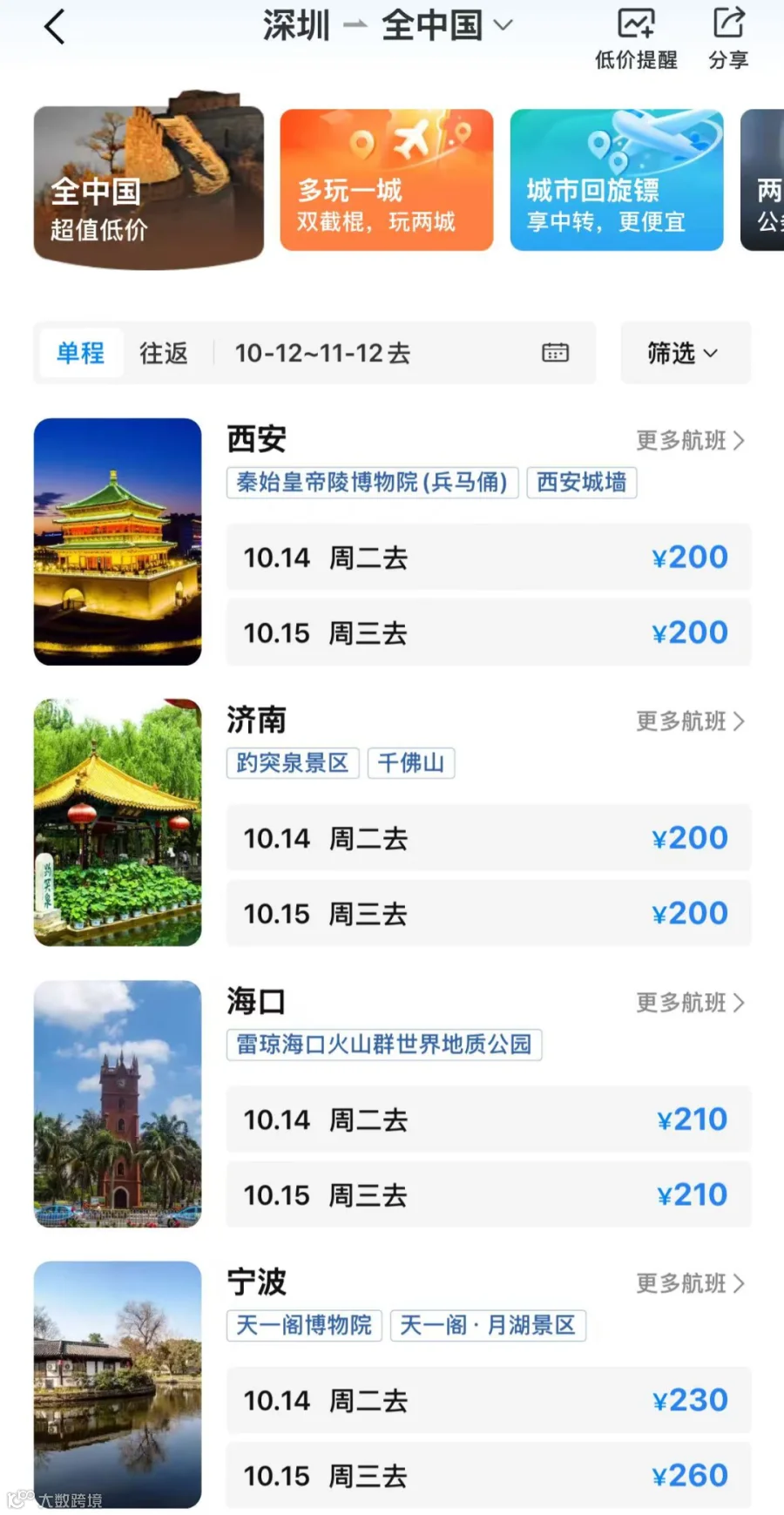Tap the 雷琼海口火山群世界地质公园 tag
The image size is (784, 1515).
pos(384,1044)
